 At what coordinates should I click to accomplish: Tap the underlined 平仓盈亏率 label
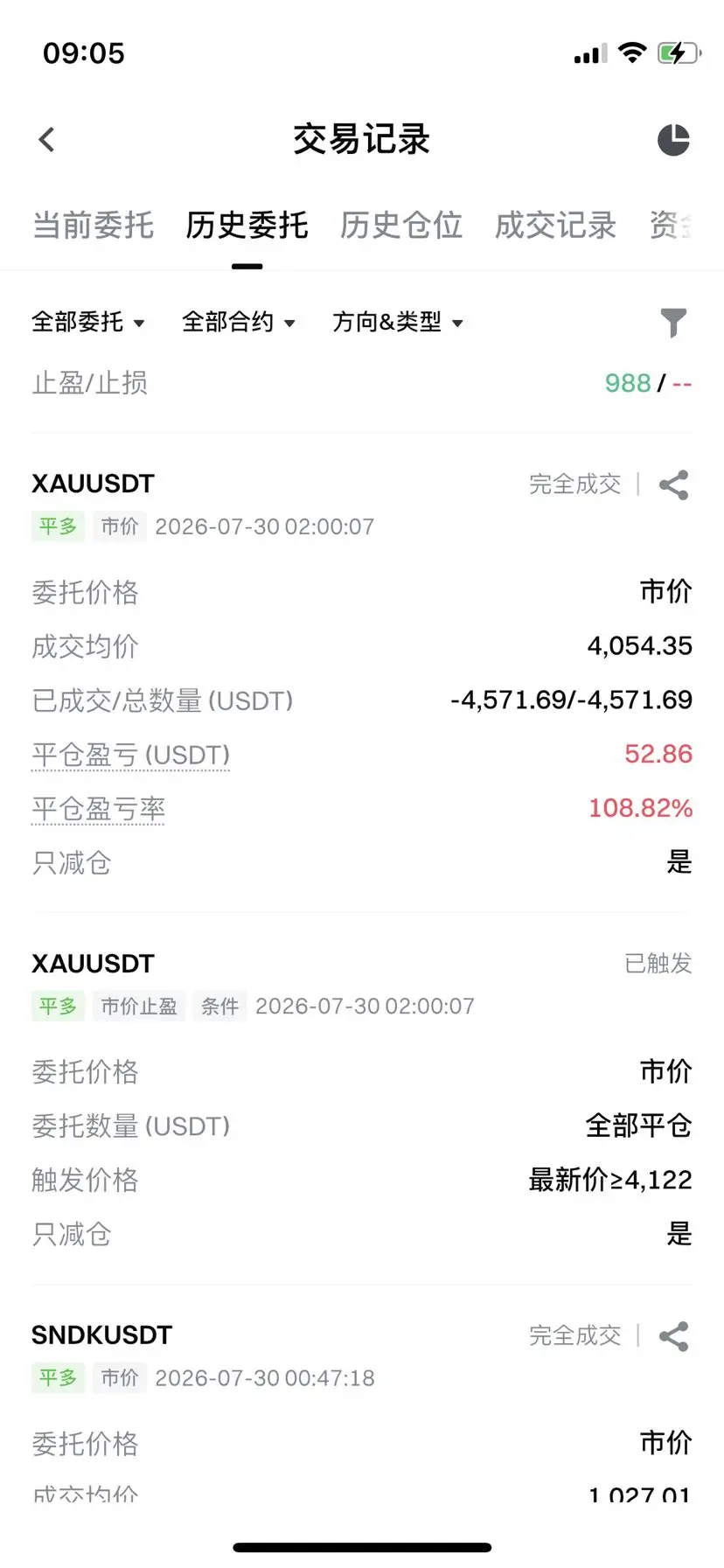click(98, 809)
